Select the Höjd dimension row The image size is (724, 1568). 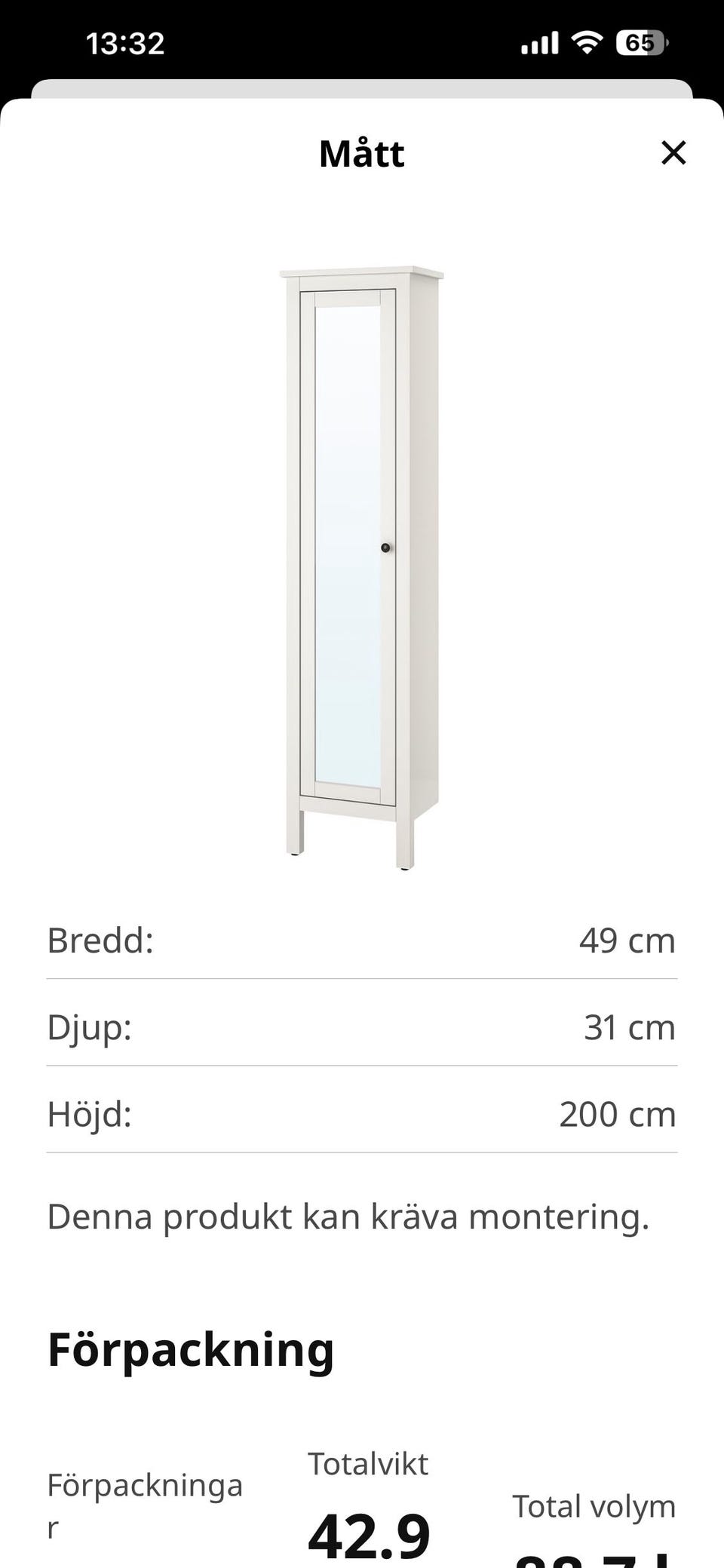coord(362,1114)
